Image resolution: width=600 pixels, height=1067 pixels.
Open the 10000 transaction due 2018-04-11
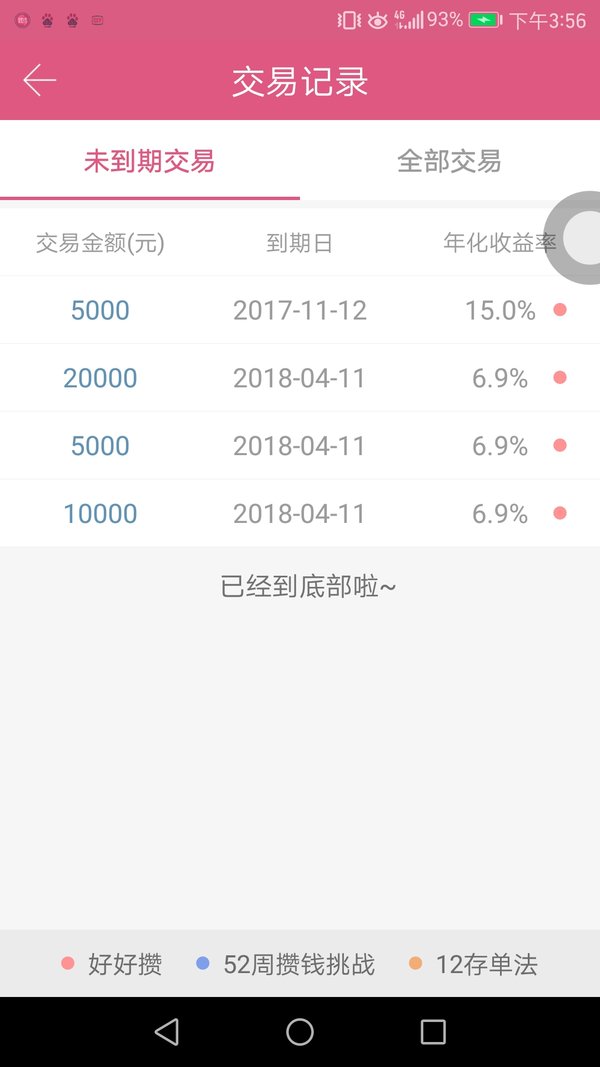pyautogui.click(x=300, y=513)
